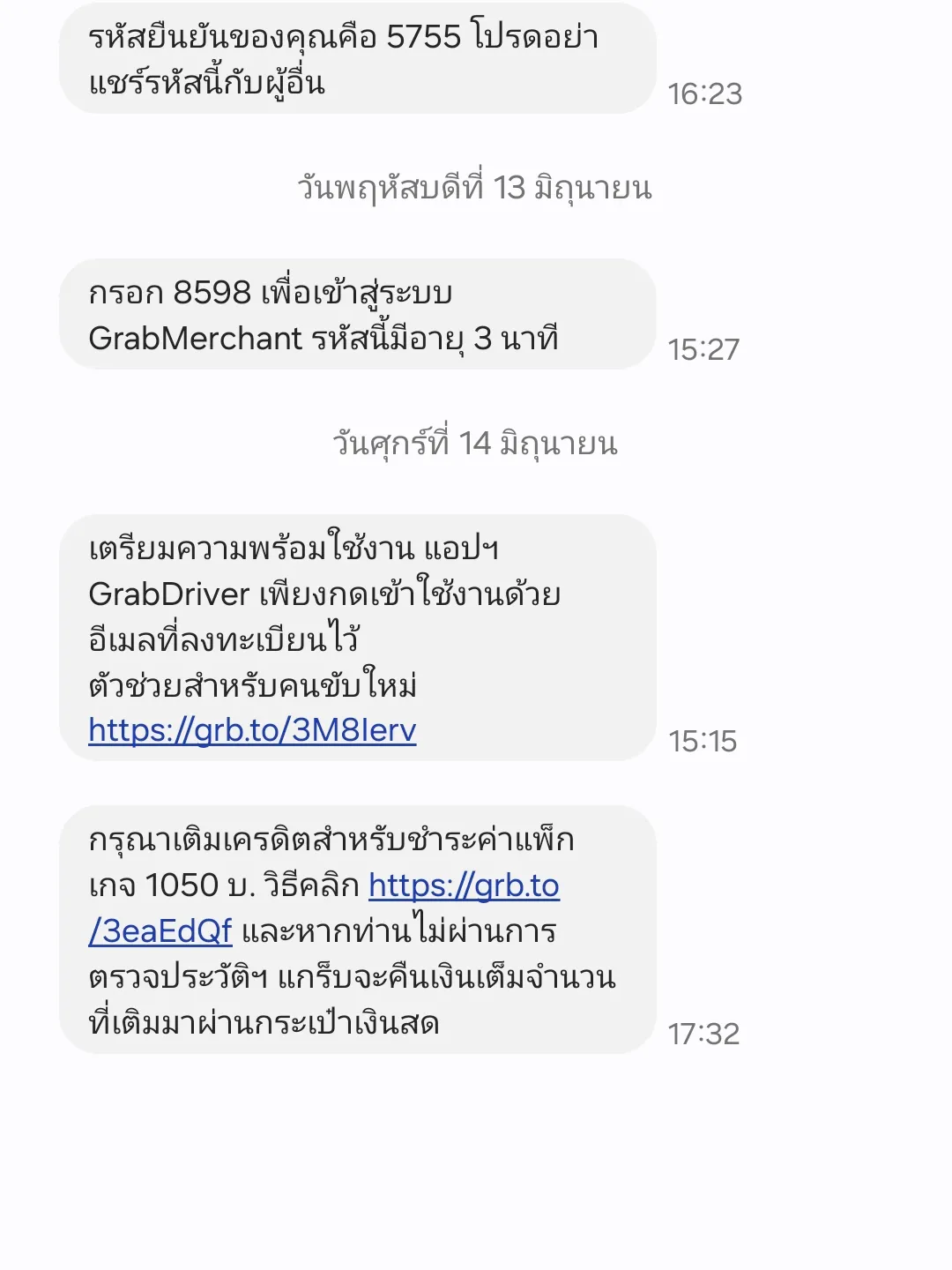Select the Friday 14 June date separator
The image size is (952, 1270).
[x=474, y=442]
